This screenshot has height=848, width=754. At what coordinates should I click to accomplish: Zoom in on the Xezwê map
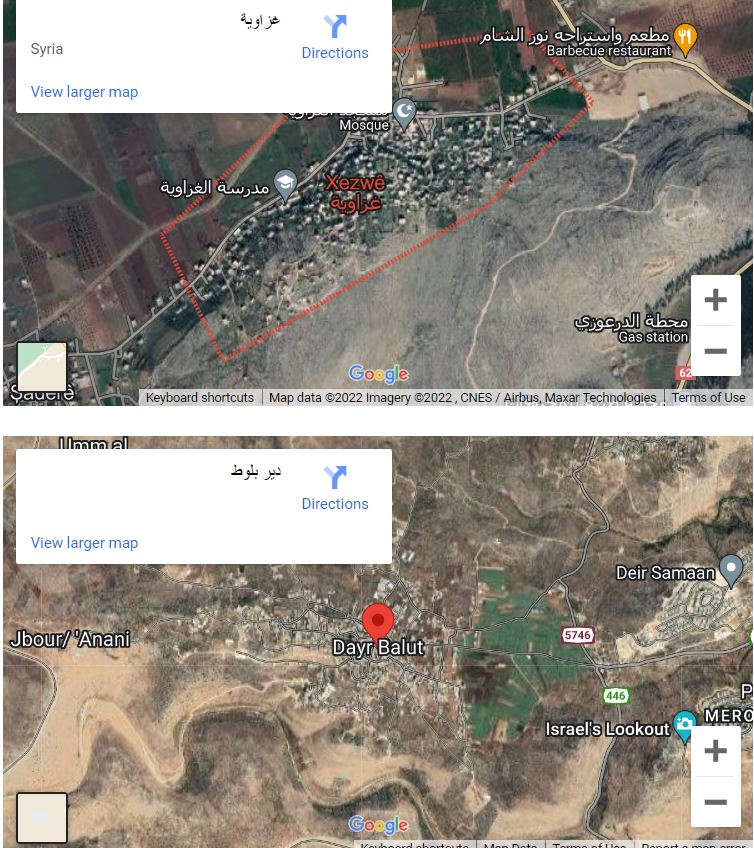pos(715,300)
